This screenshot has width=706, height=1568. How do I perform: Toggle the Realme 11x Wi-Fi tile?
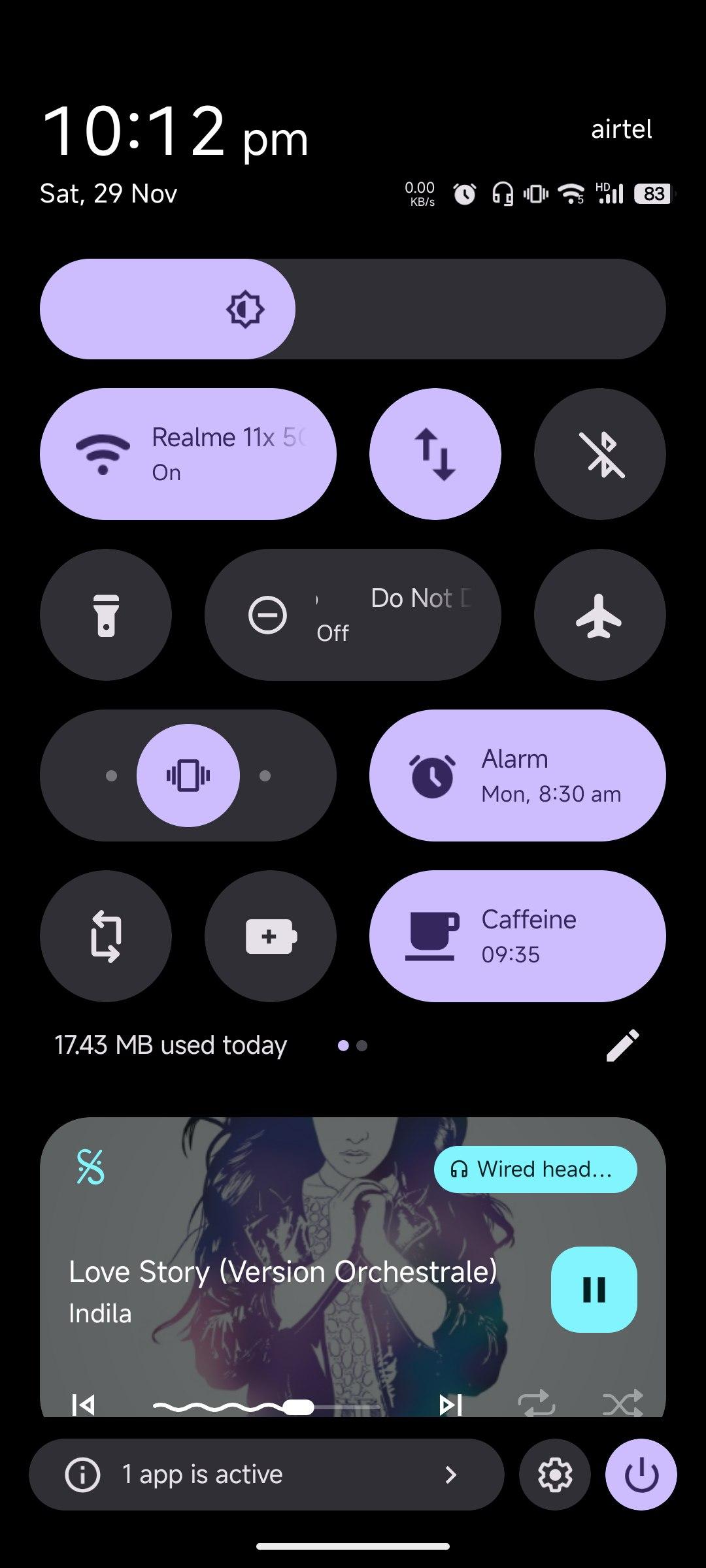pyautogui.click(x=188, y=454)
